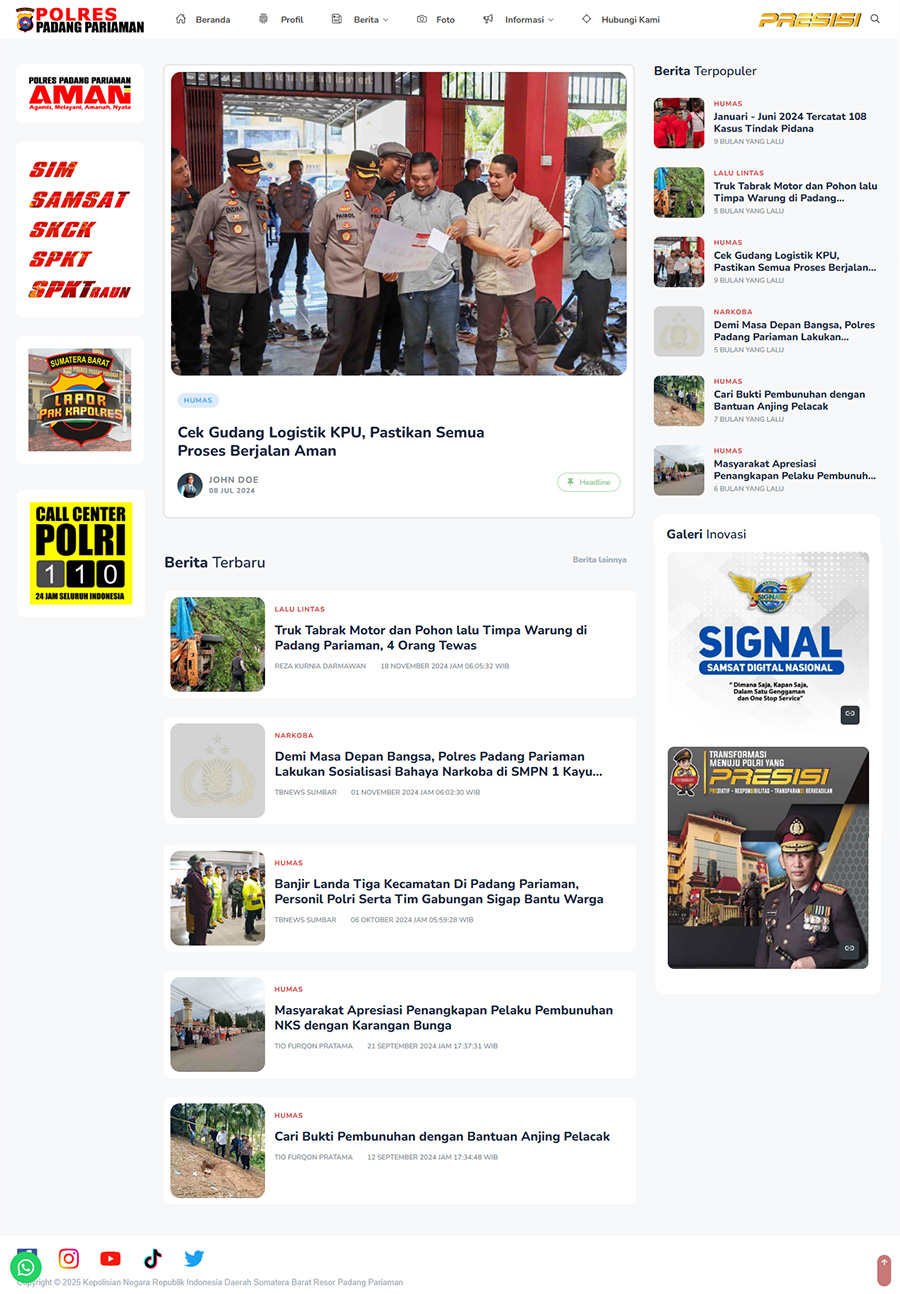This screenshot has height=1294, width=900.
Task: Open the SIGNAL Samsat Digital gallery image
Action: [x=767, y=638]
